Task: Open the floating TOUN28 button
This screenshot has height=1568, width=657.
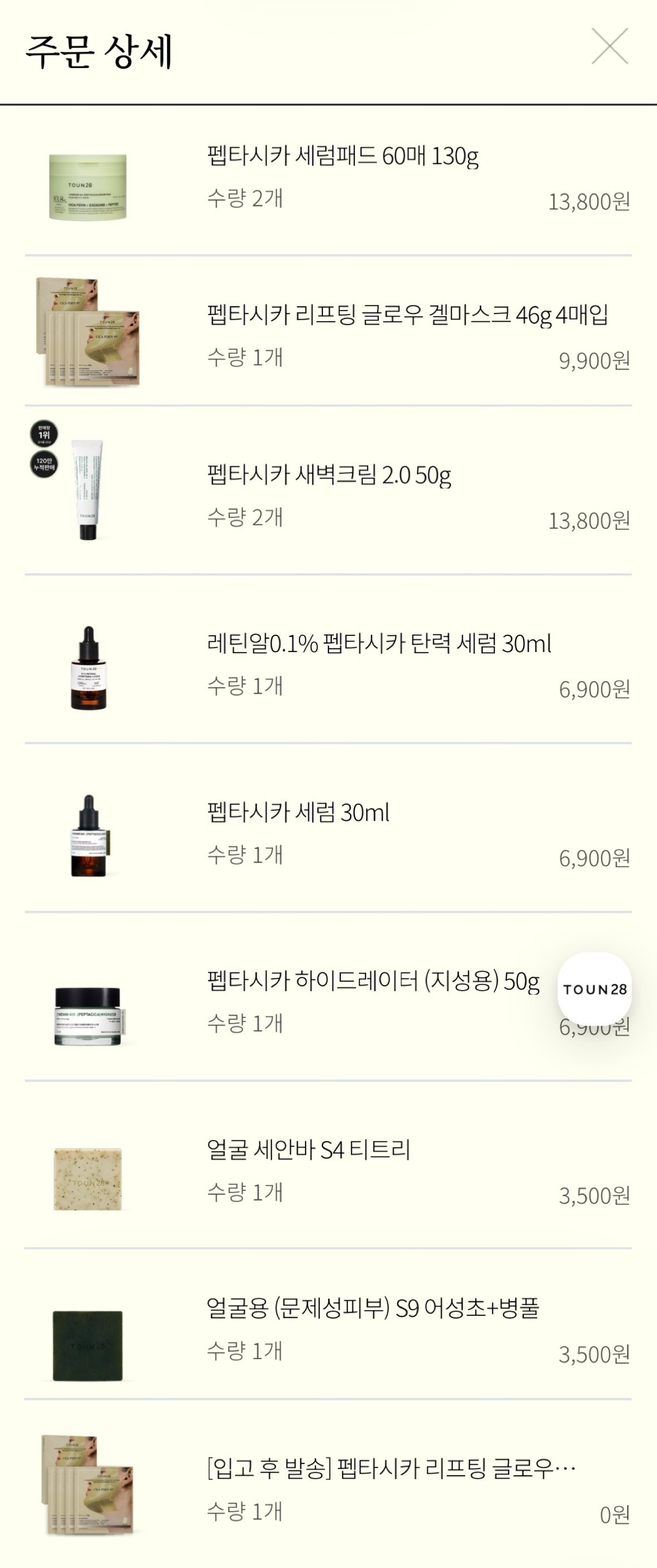Action: tap(594, 988)
